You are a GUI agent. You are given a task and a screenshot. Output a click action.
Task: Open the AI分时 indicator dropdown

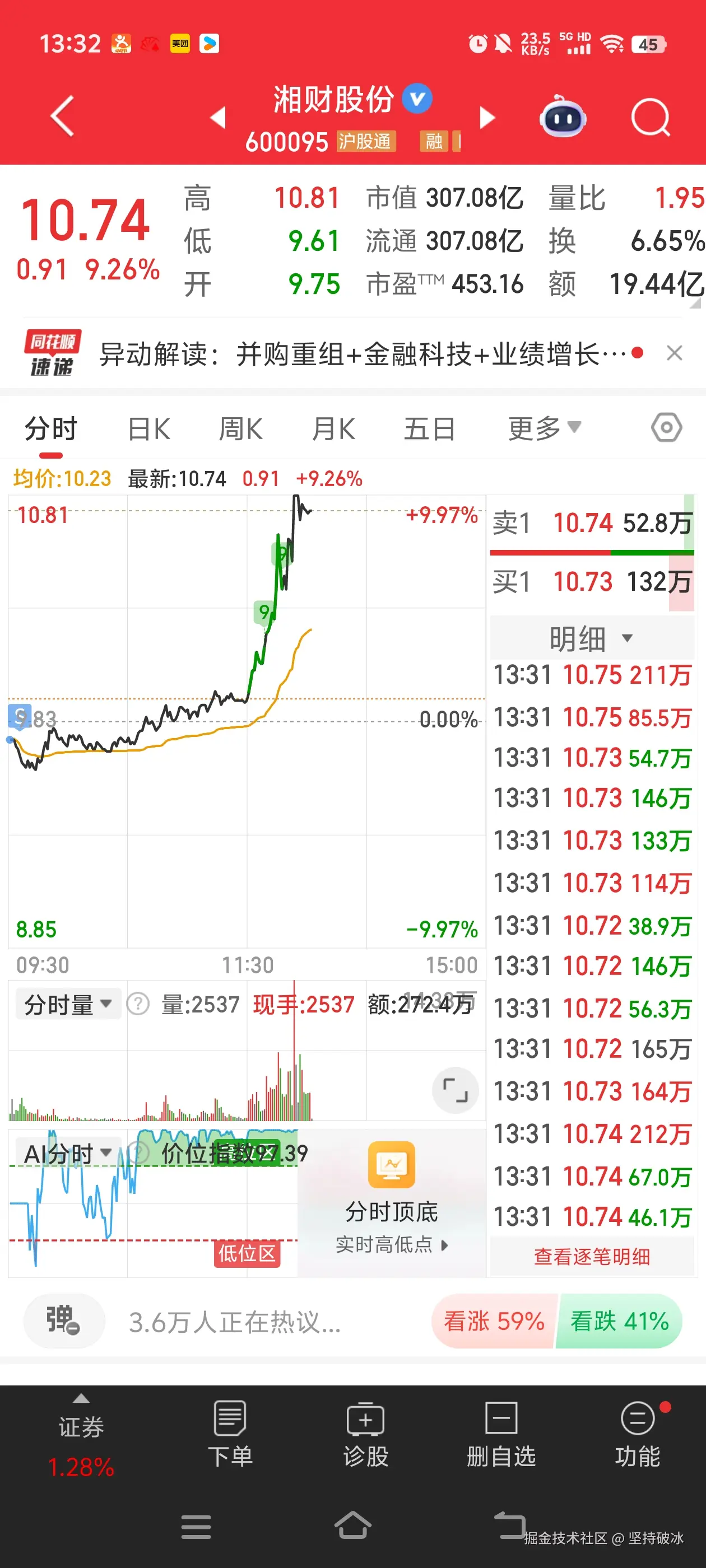[67, 1152]
